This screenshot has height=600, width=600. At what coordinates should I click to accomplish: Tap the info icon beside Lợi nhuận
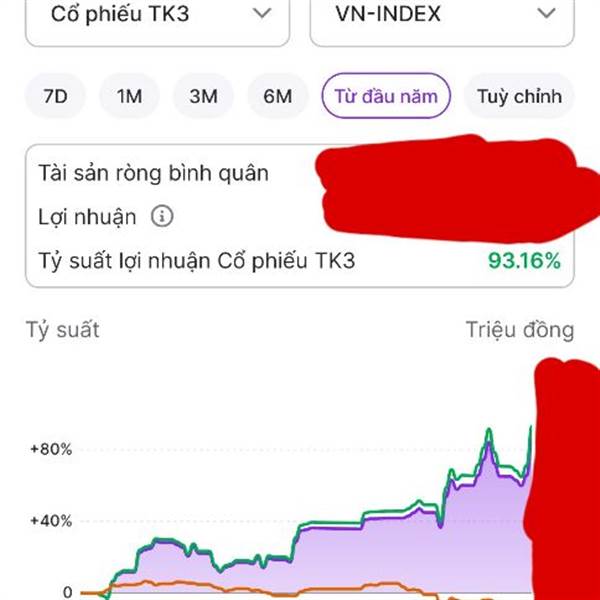[x=162, y=216]
